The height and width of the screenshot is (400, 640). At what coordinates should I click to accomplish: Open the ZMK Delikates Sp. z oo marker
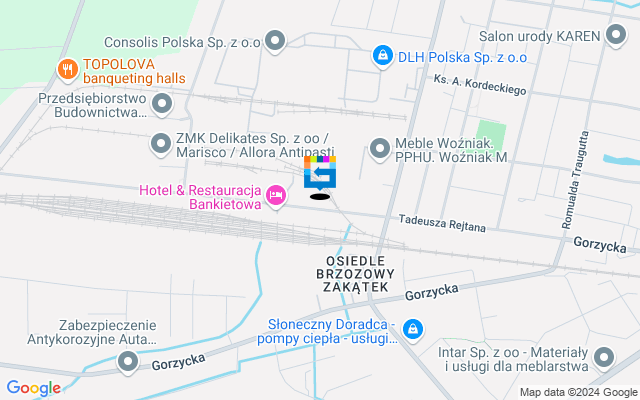(161, 145)
